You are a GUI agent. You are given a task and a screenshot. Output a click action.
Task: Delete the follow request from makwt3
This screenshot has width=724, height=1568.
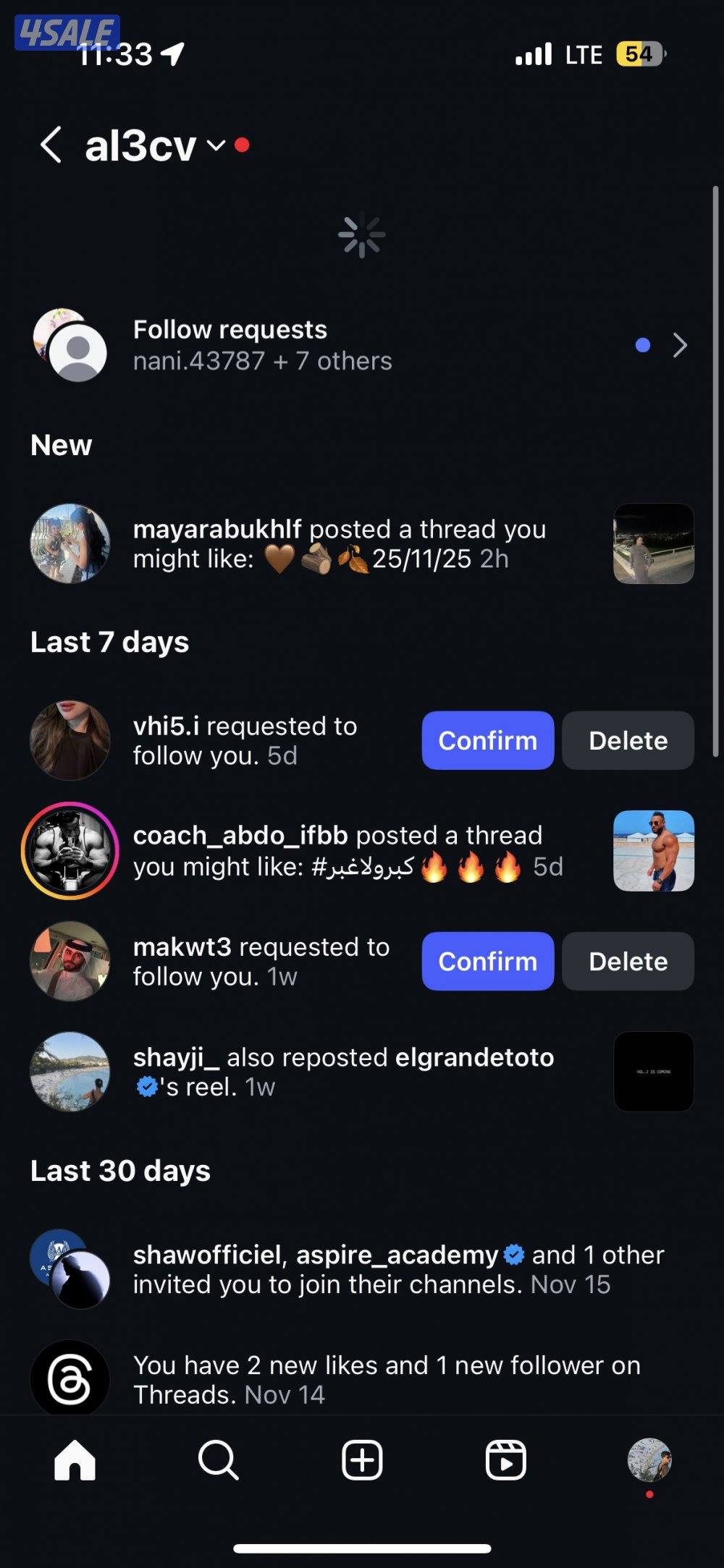pos(628,961)
